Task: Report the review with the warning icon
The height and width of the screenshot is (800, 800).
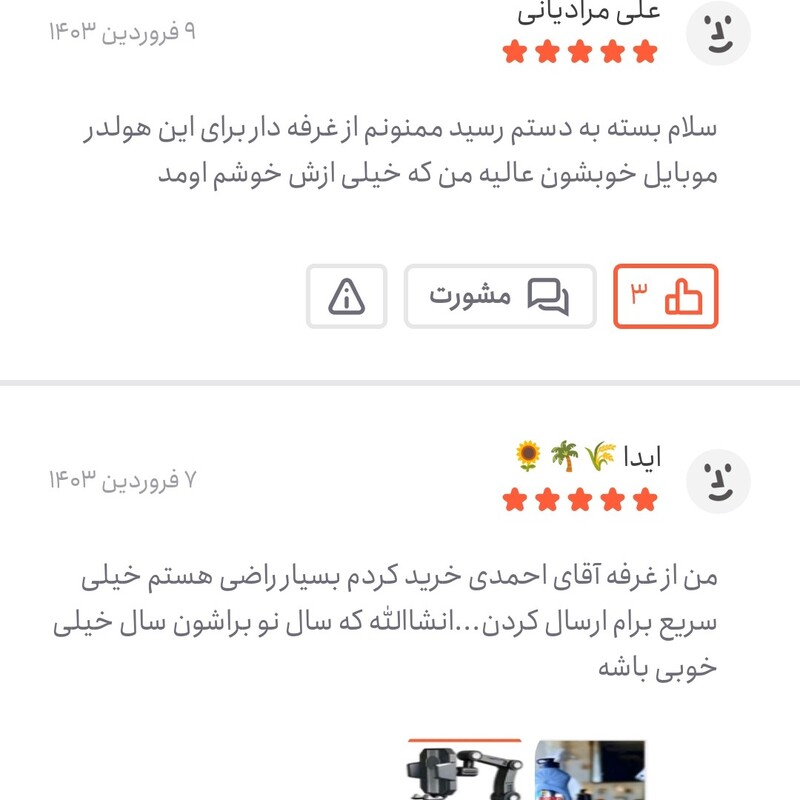Action: 346,296
